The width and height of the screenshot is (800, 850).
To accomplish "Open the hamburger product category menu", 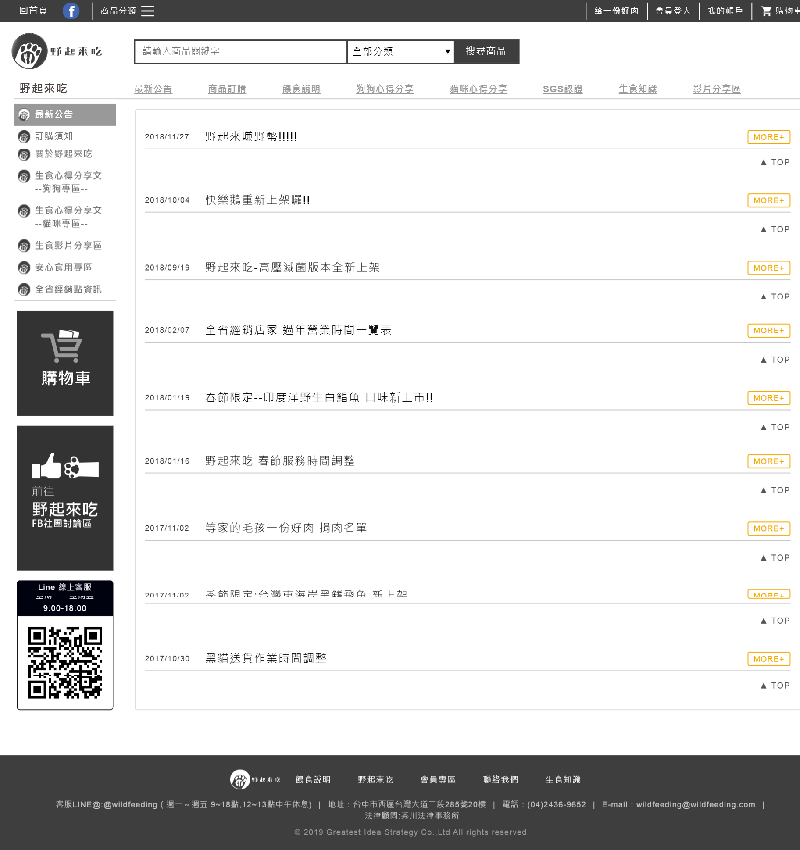I will pyautogui.click(x=148, y=11).
